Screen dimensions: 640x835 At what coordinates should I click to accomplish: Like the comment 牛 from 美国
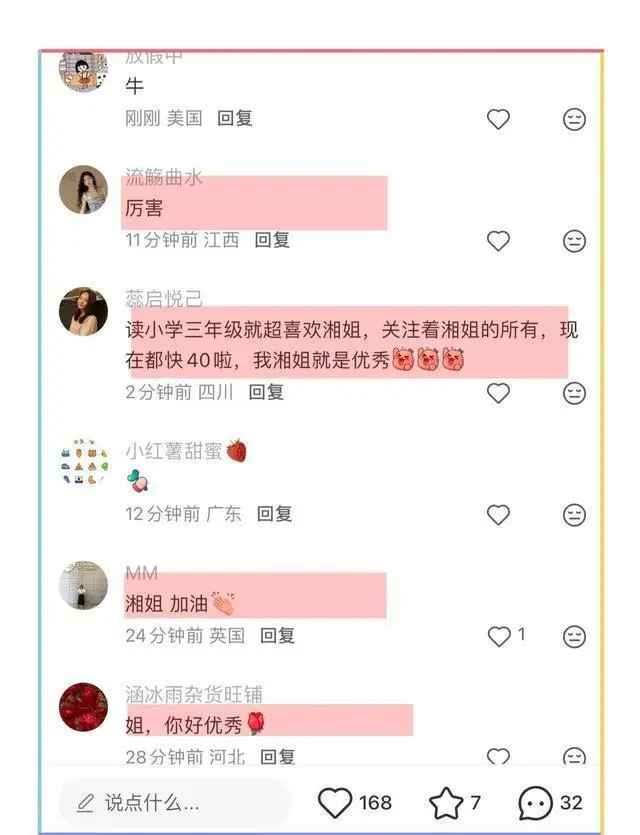[x=498, y=119]
